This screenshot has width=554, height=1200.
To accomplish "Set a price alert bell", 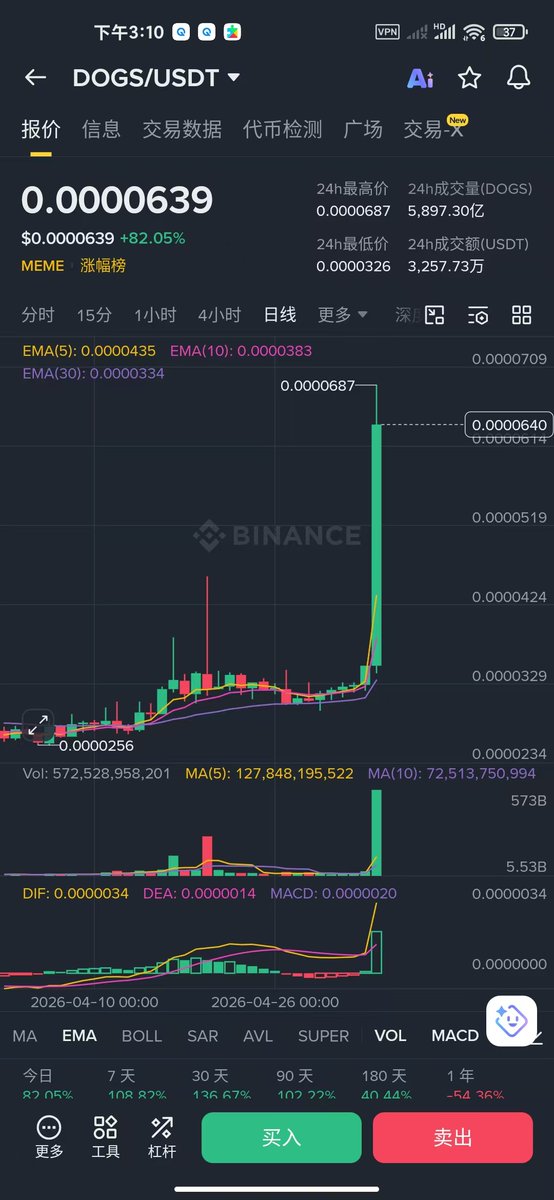I will (x=518, y=78).
